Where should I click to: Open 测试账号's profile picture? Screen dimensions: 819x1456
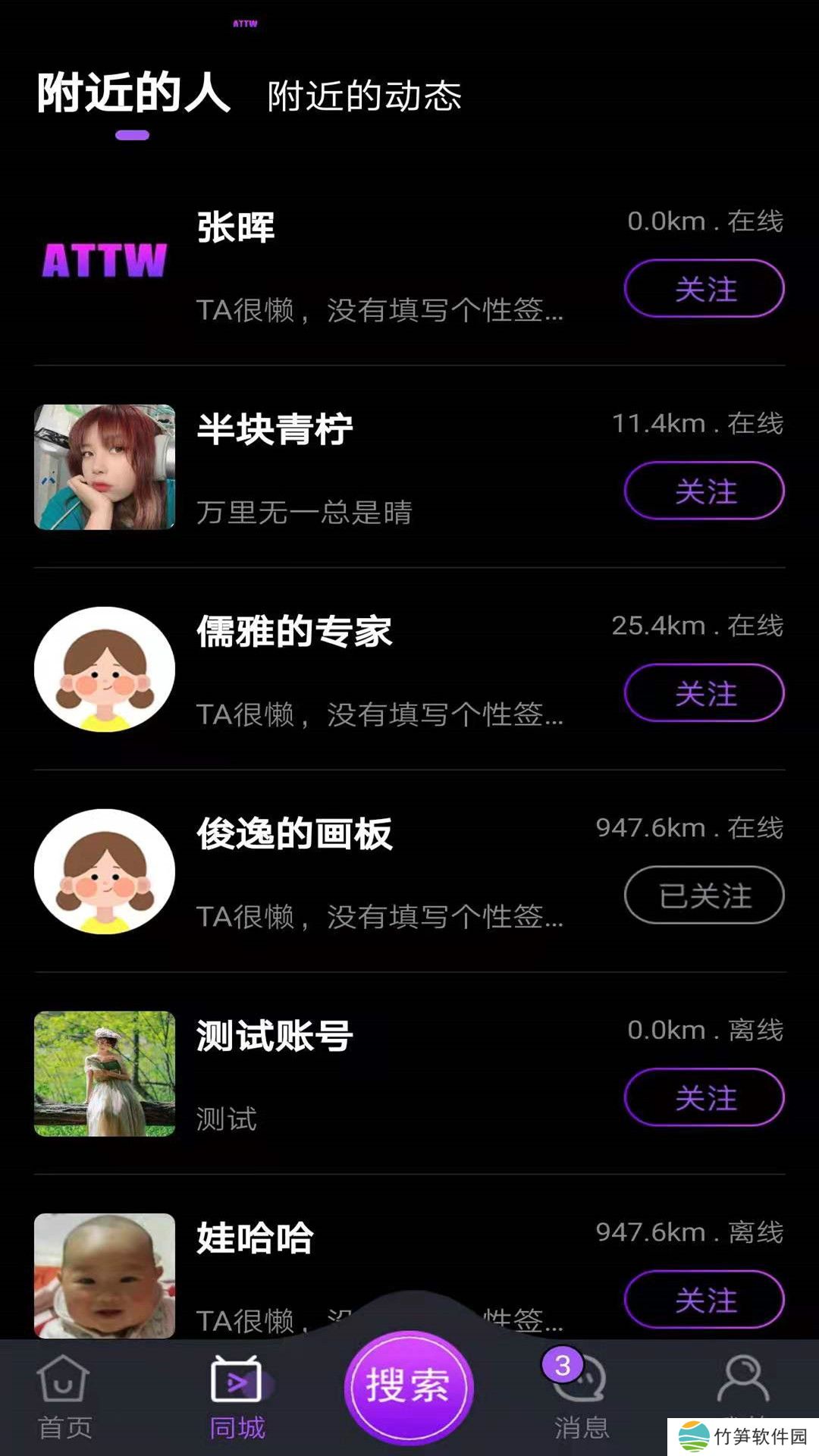coord(105,1074)
